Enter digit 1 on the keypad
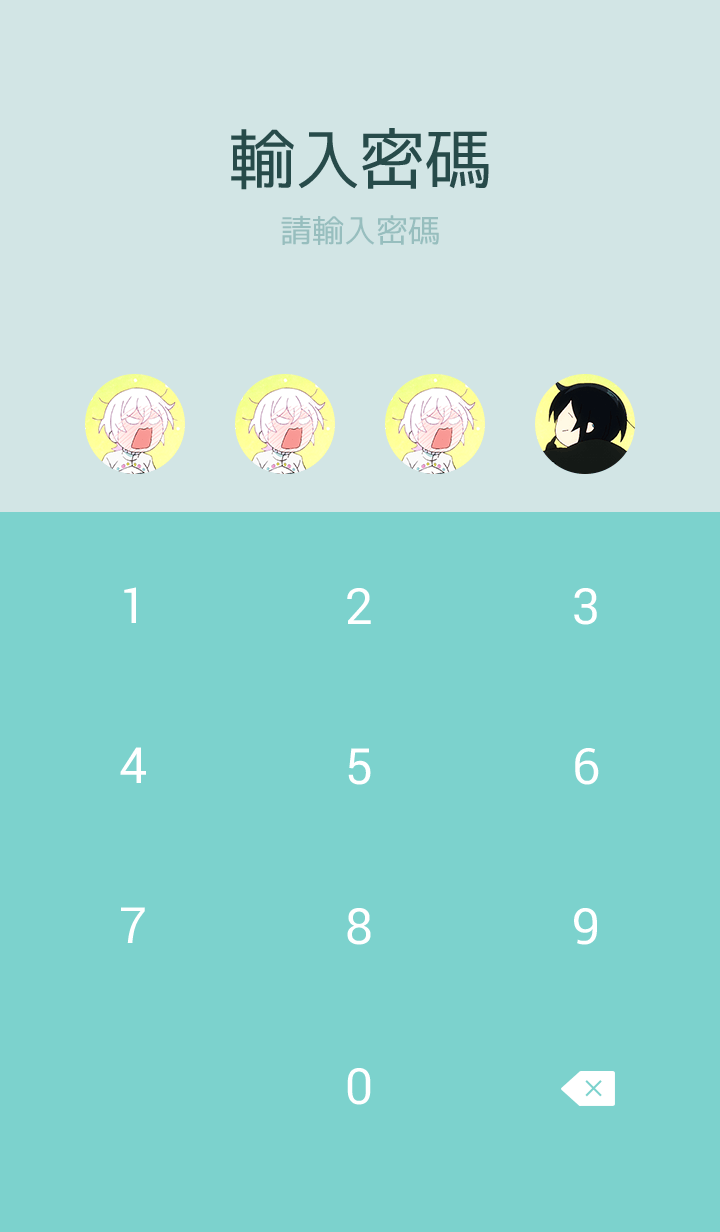This screenshot has width=720, height=1232. 132,607
